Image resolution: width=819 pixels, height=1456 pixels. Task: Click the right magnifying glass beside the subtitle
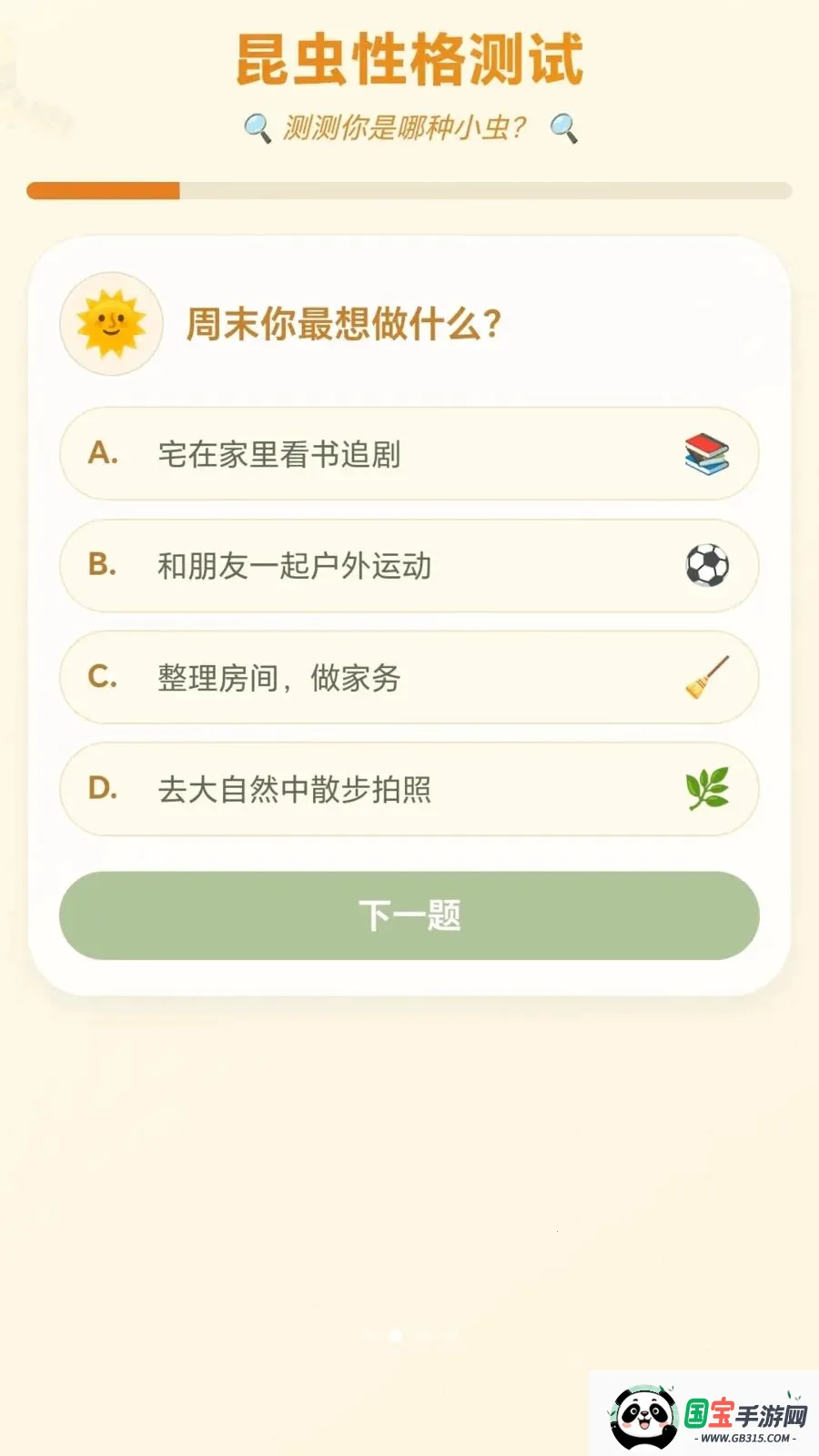[562, 127]
